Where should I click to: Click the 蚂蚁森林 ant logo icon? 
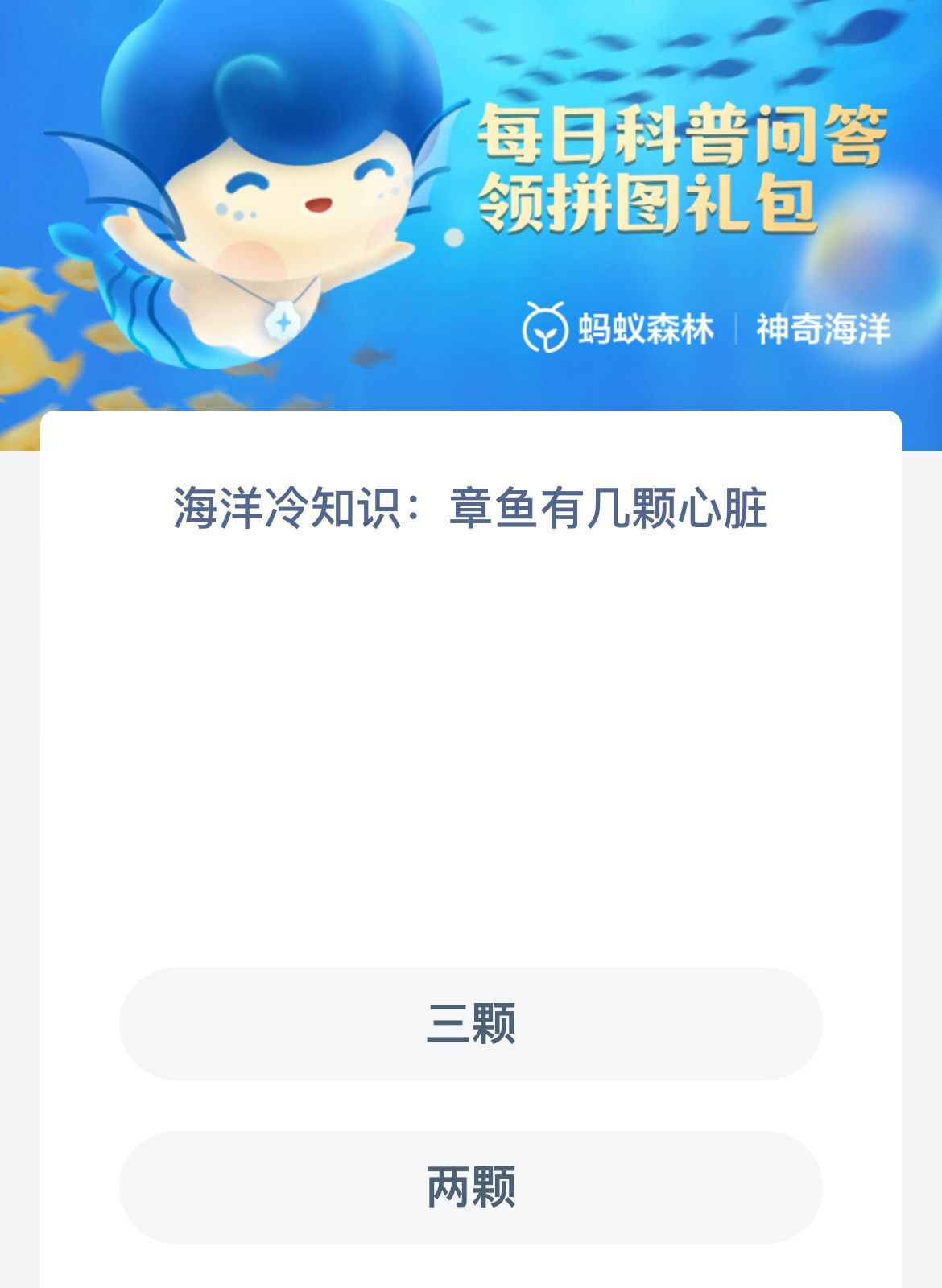(x=546, y=328)
